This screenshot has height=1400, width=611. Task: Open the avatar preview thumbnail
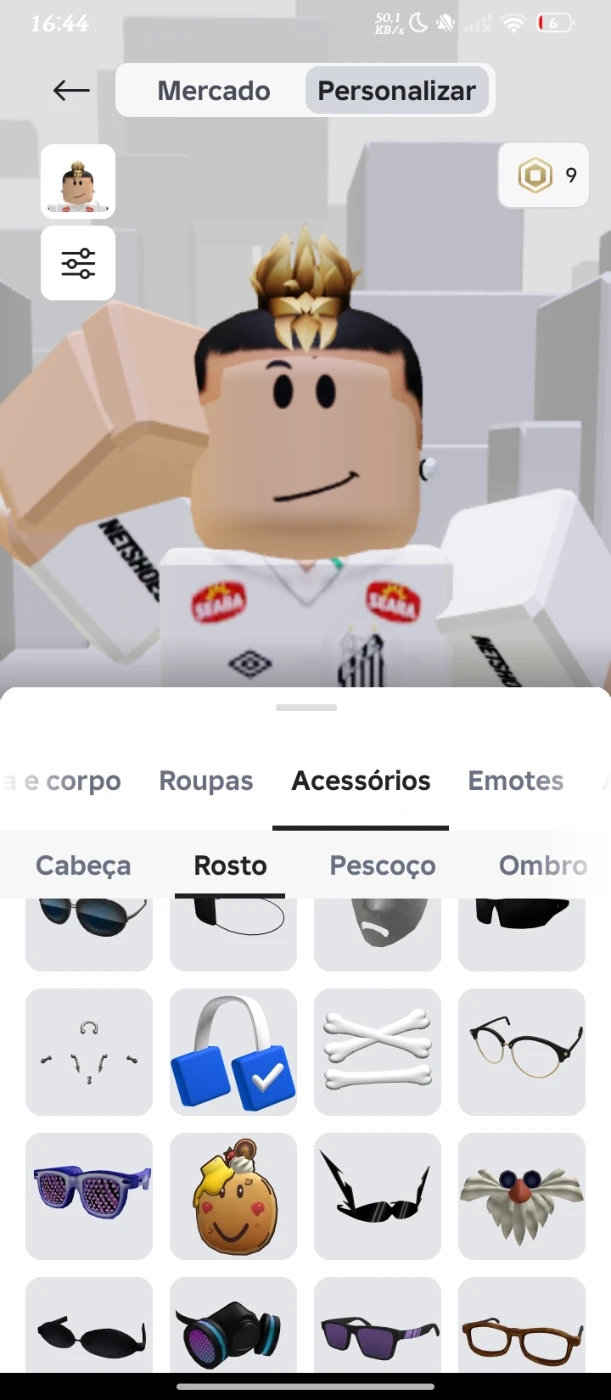78,181
